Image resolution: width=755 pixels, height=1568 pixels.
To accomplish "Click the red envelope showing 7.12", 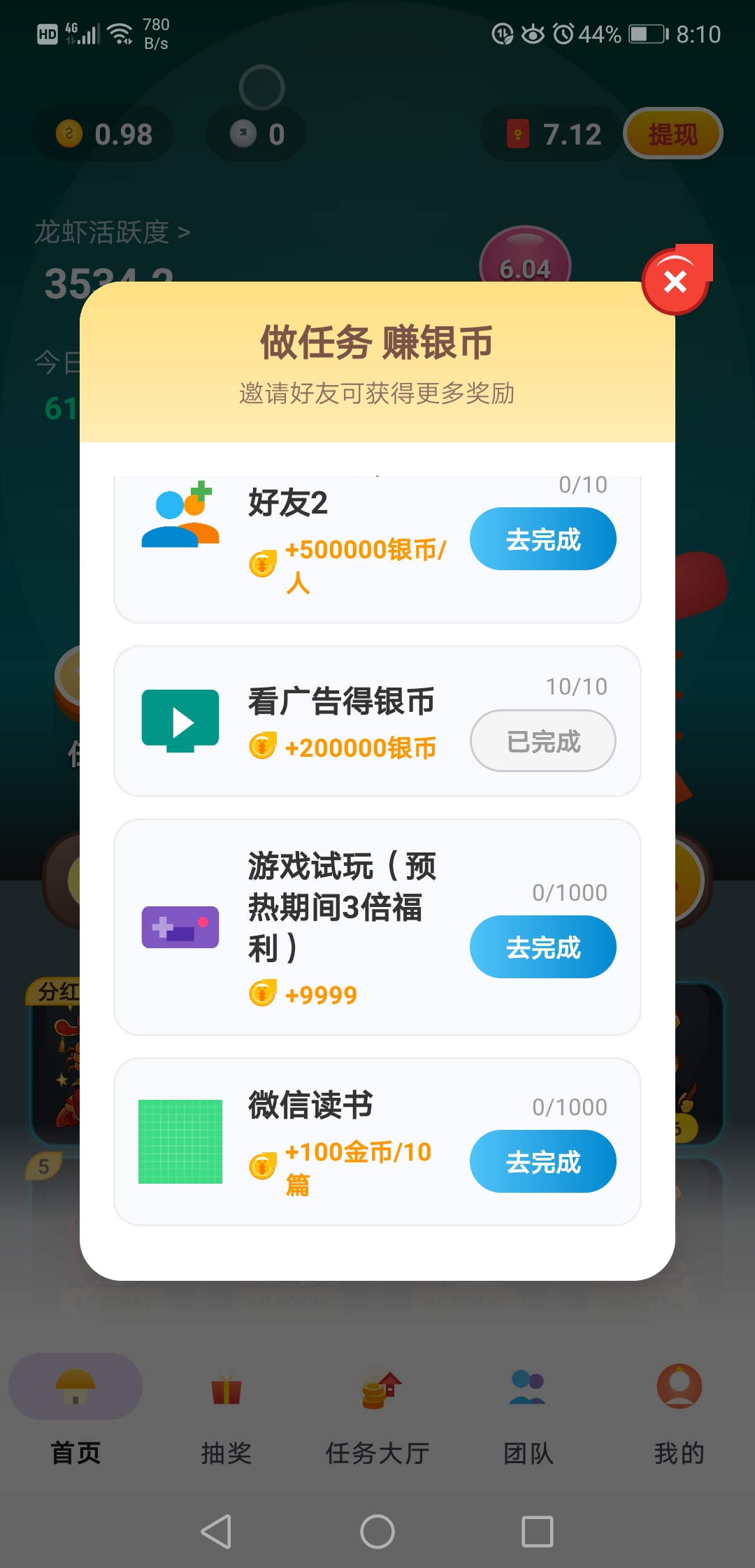I will [549, 133].
